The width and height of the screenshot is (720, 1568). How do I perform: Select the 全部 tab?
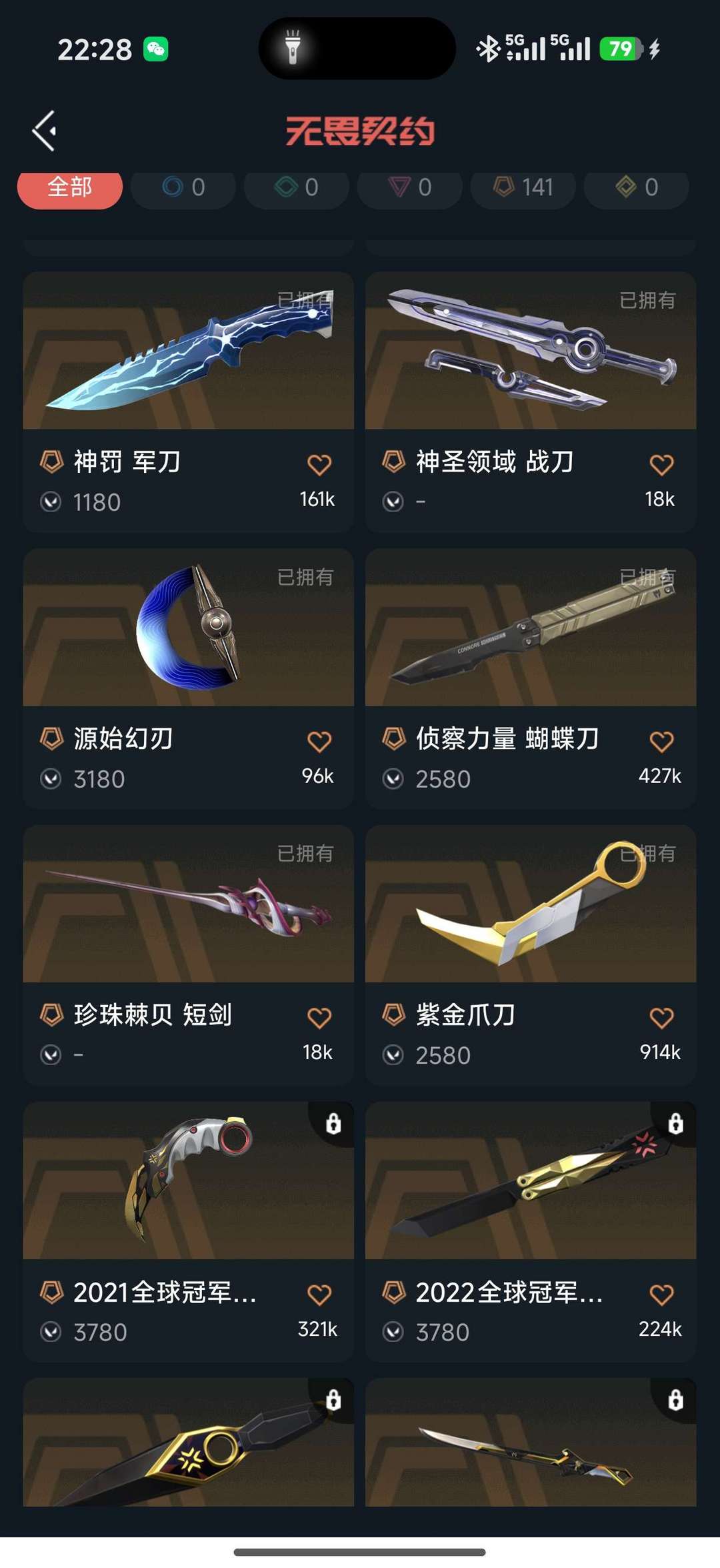pos(69,189)
